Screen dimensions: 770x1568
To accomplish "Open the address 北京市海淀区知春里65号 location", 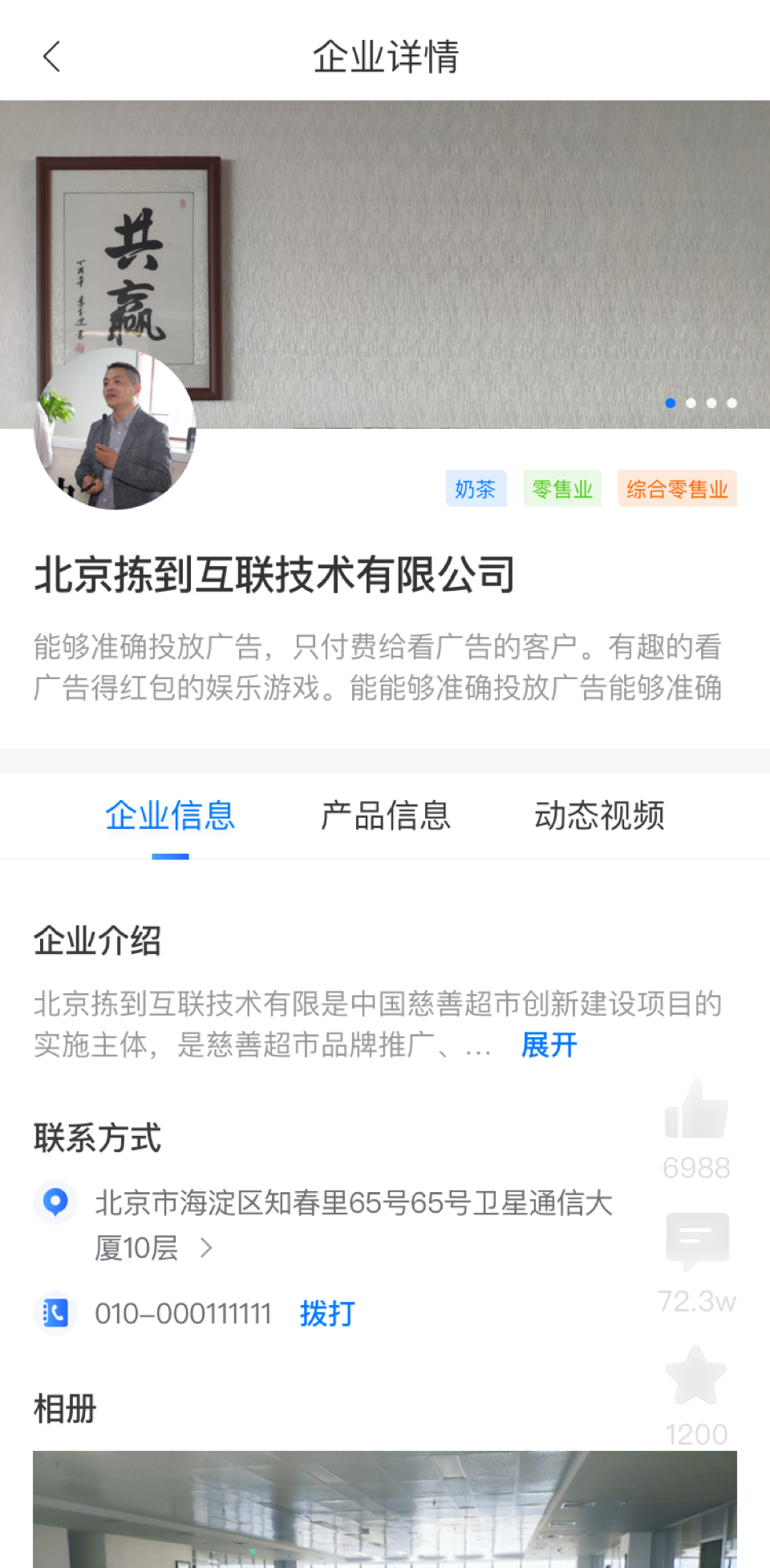I will click(x=353, y=1224).
